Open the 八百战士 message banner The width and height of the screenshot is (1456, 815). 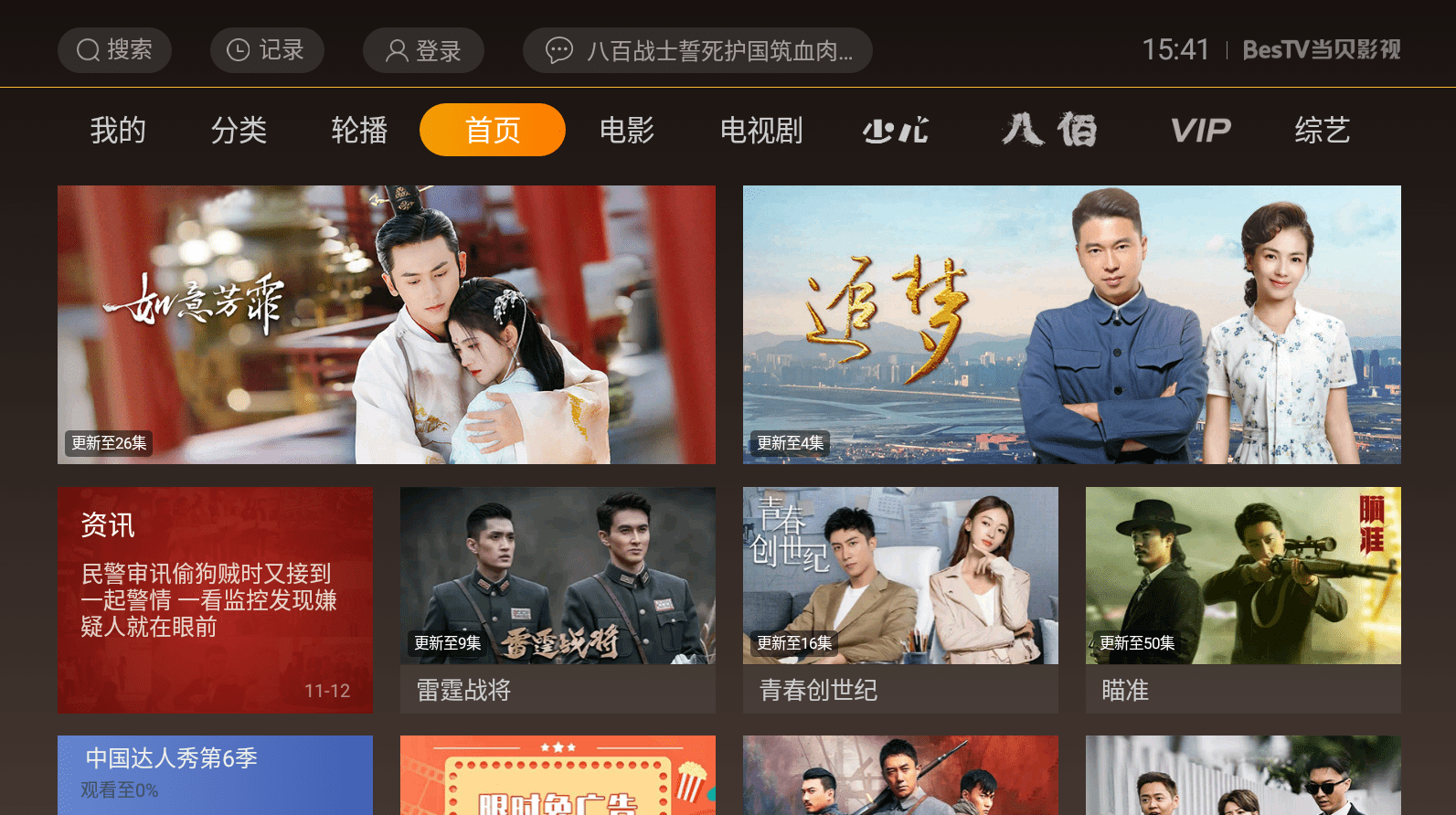point(697,50)
